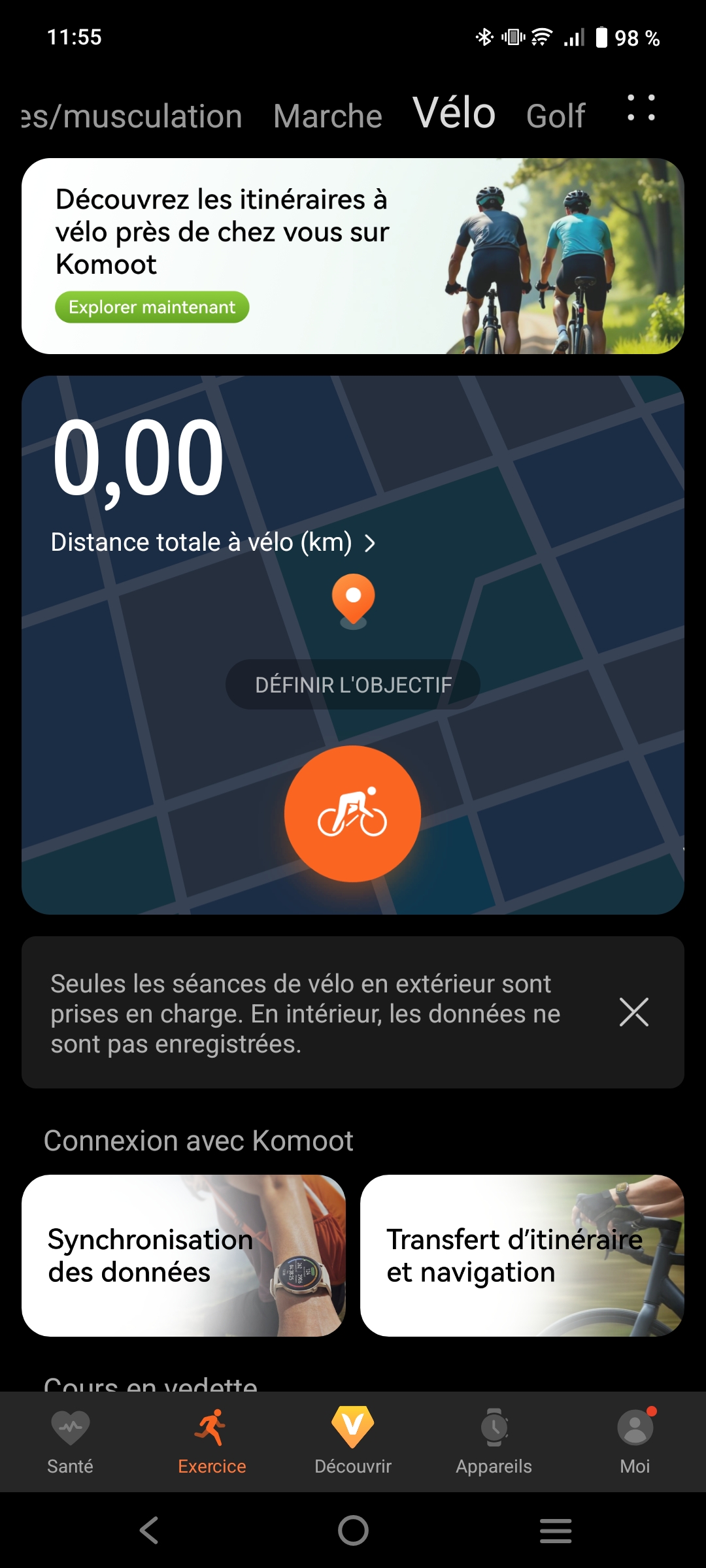Open the Synchronisation des données card
Screen dimensions: 706x1568
[x=184, y=1256]
